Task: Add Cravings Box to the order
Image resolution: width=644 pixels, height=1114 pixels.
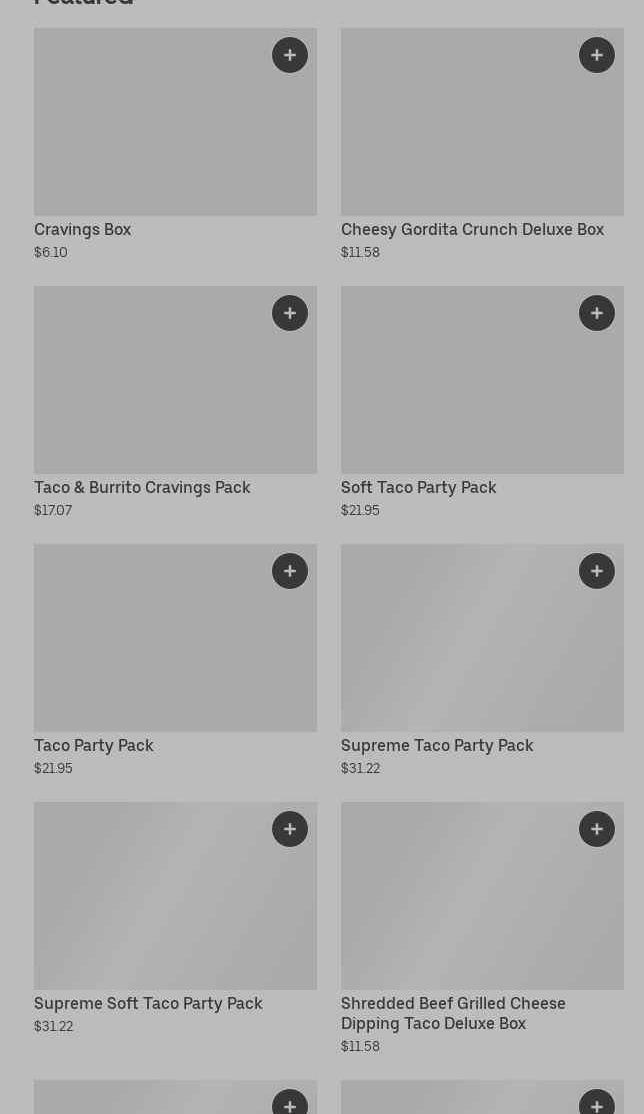Action: coord(290,55)
